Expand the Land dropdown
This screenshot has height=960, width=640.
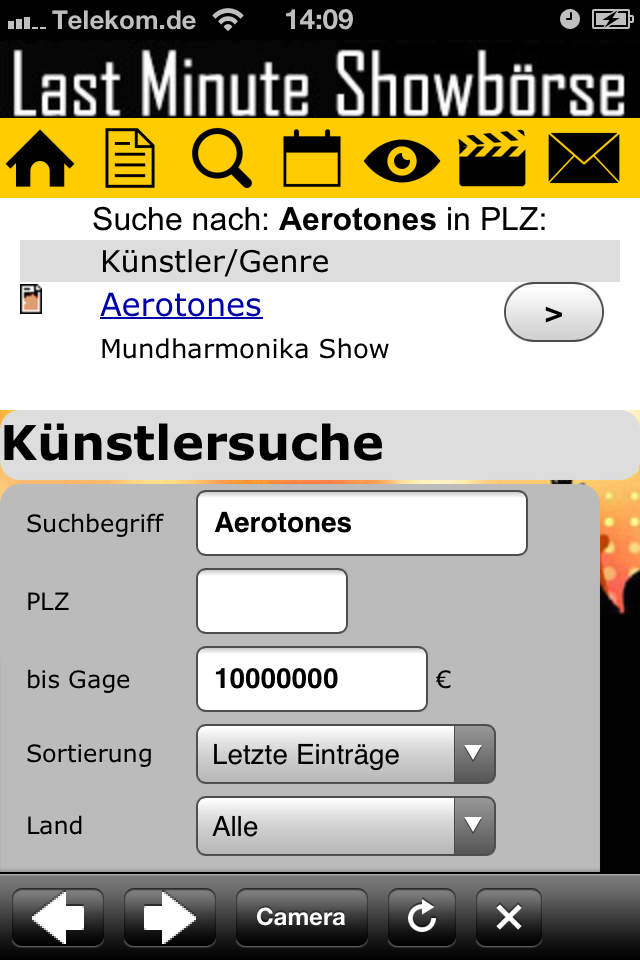(346, 826)
